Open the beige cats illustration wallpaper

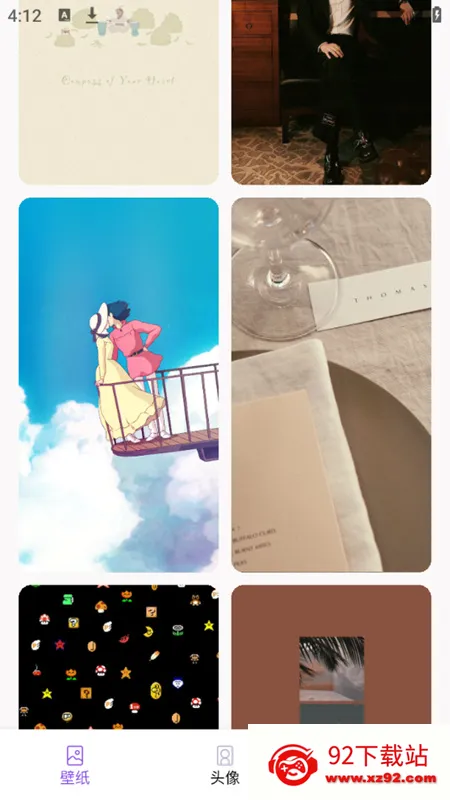coord(119,92)
